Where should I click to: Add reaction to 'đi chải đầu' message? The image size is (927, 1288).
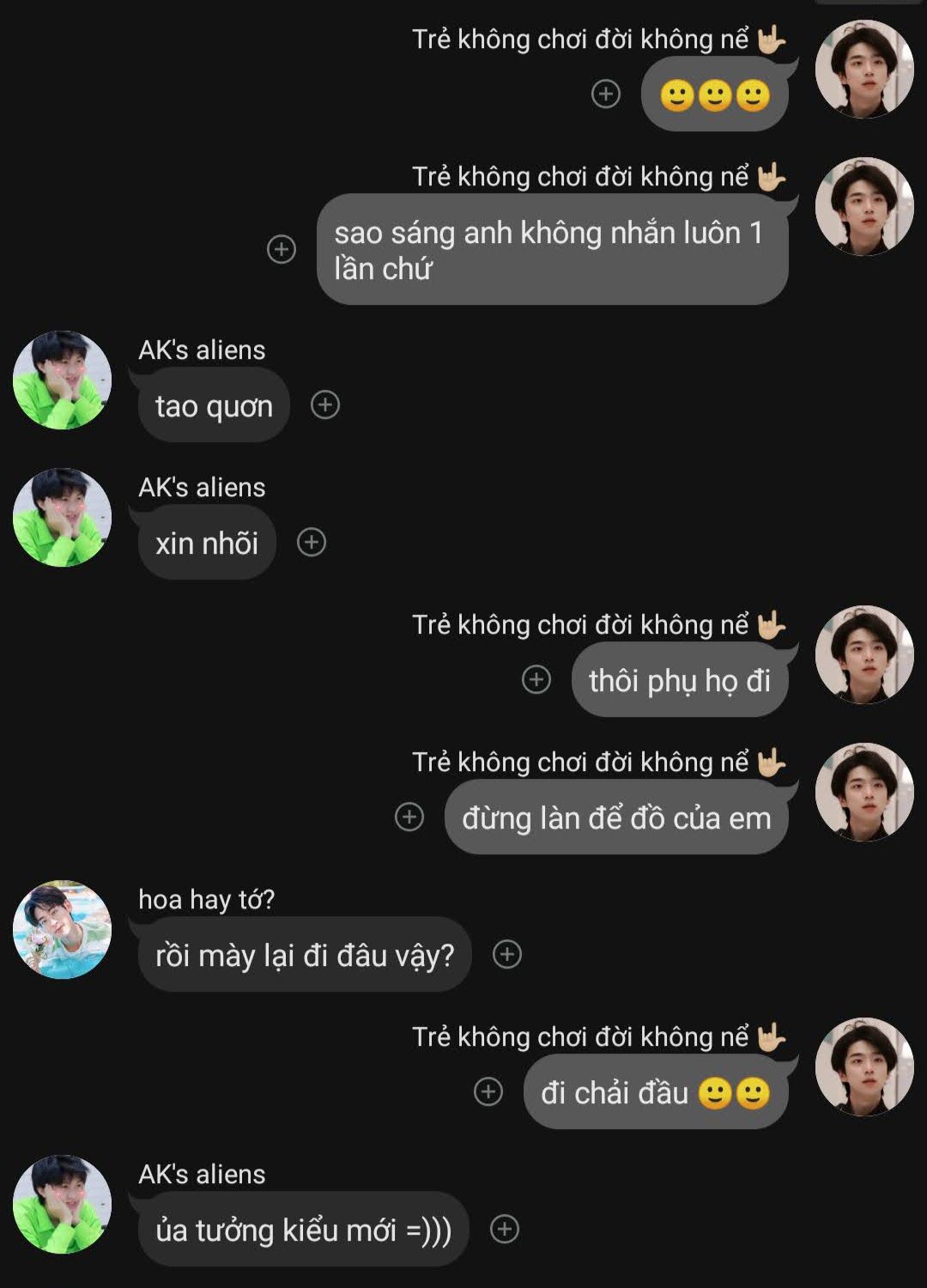pos(488,1091)
